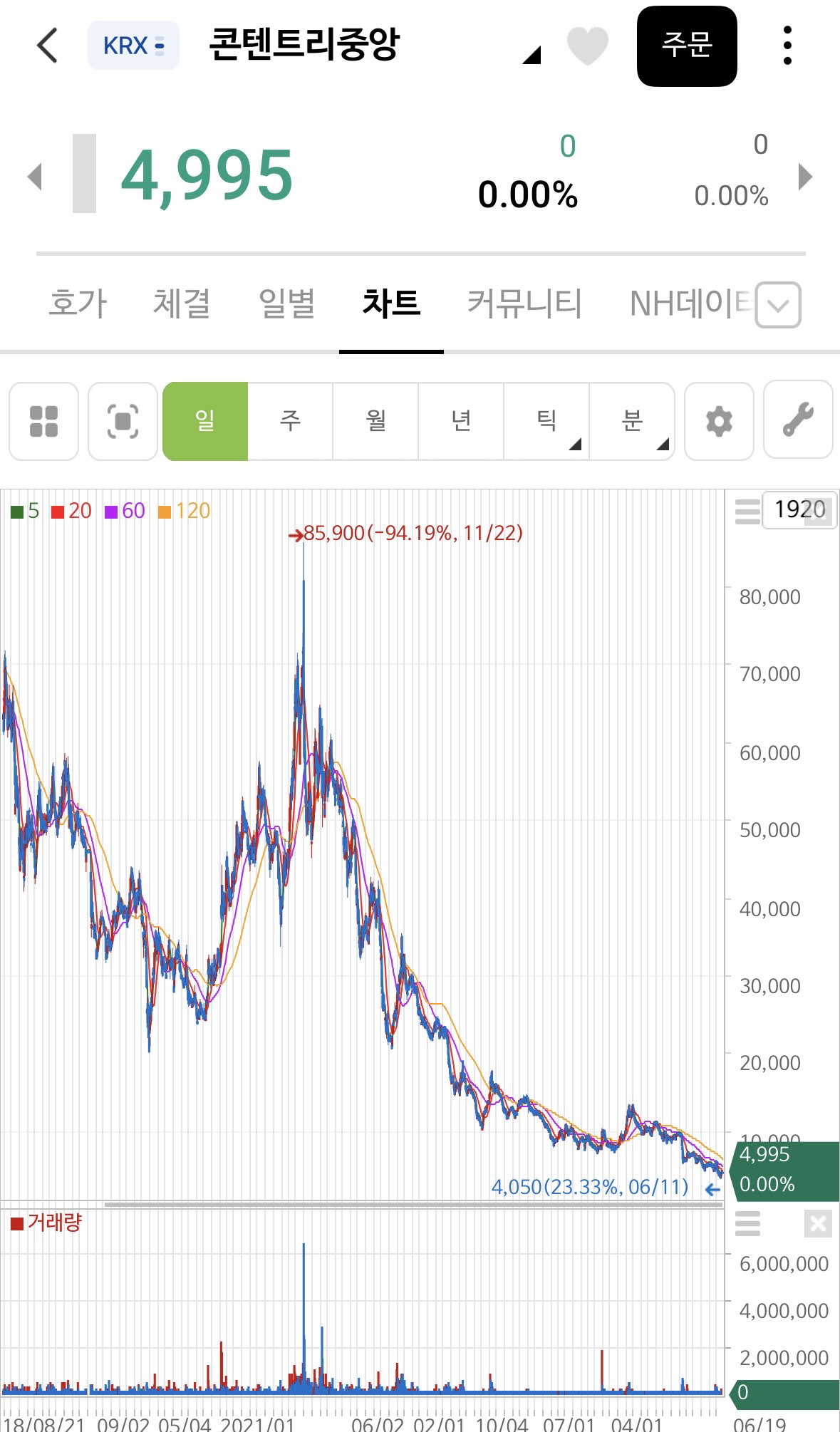Open the 커뮤니티 tab

click(524, 303)
